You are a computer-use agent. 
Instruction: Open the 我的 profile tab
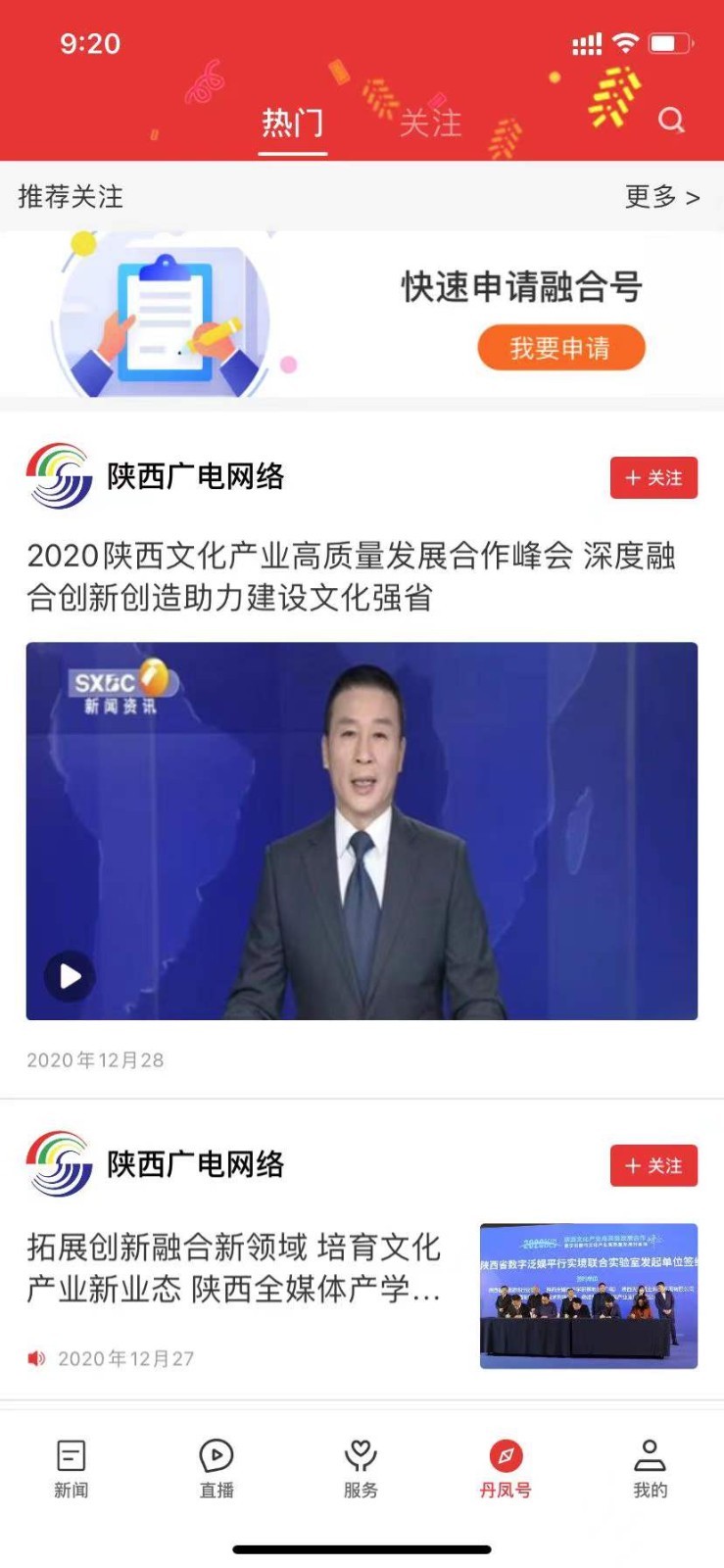tap(650, 1468)
